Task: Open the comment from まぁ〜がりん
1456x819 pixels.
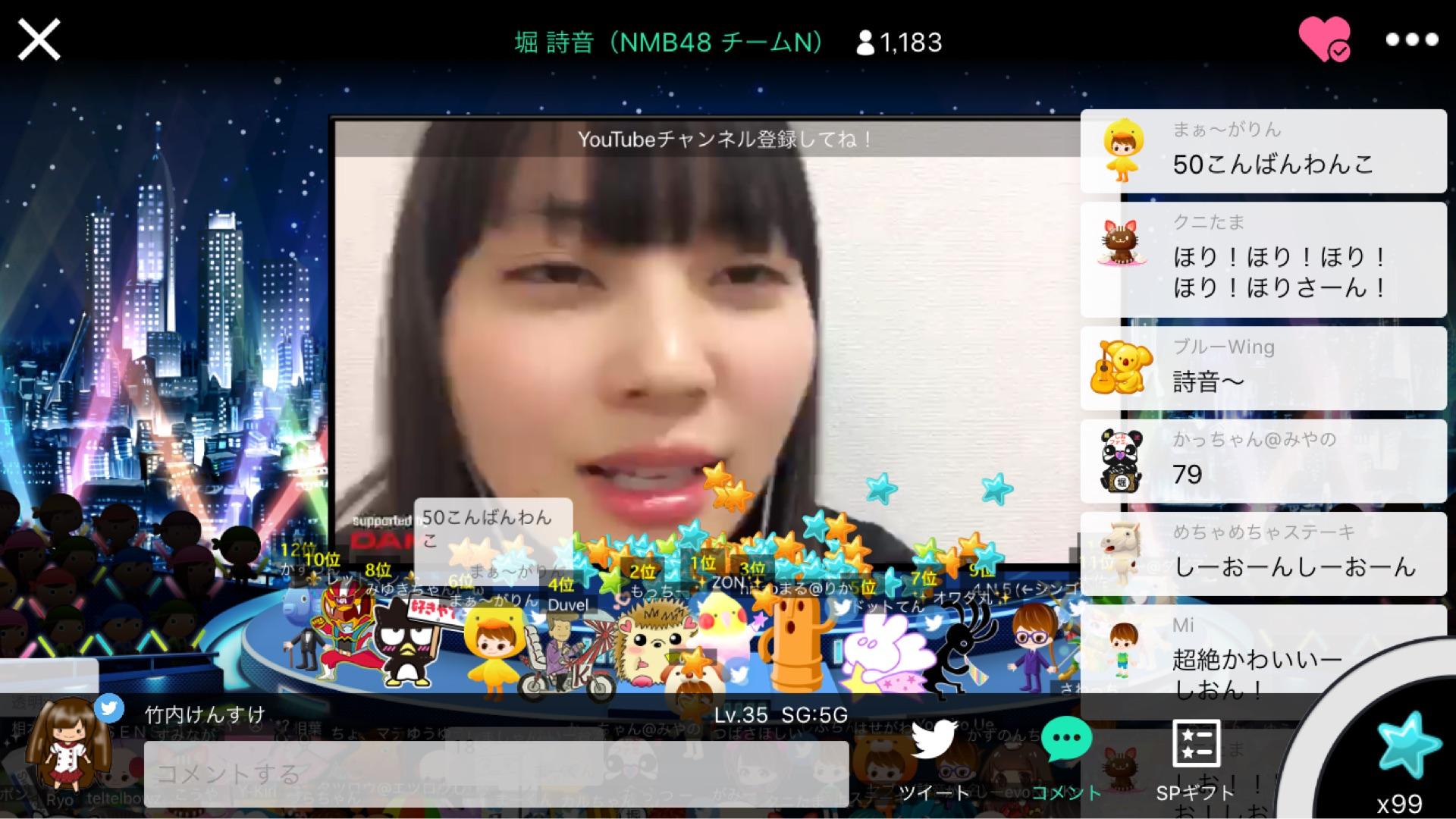Action: [1263, 151]
